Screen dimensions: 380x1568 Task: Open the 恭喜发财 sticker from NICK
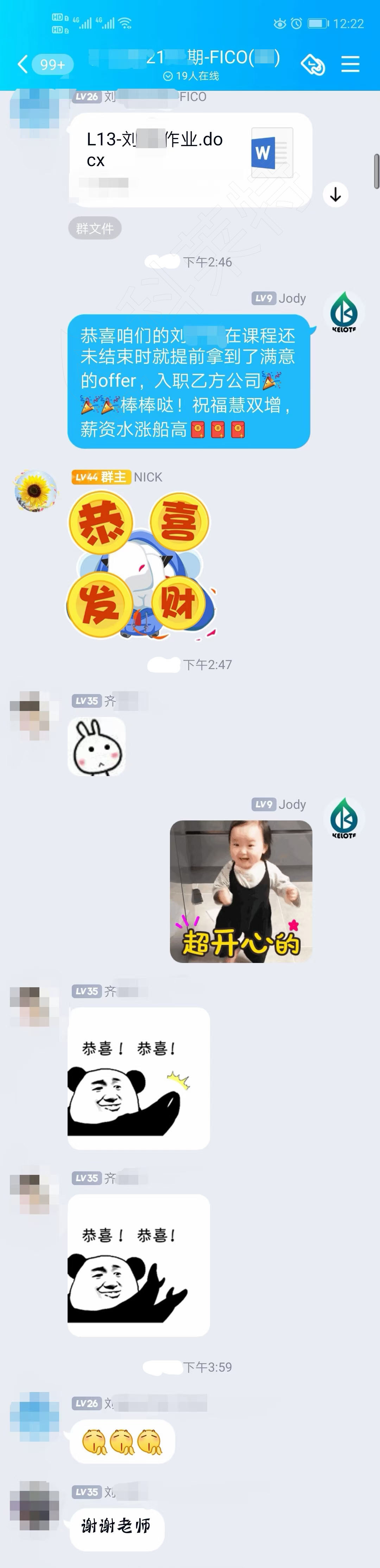click(140, 565)
